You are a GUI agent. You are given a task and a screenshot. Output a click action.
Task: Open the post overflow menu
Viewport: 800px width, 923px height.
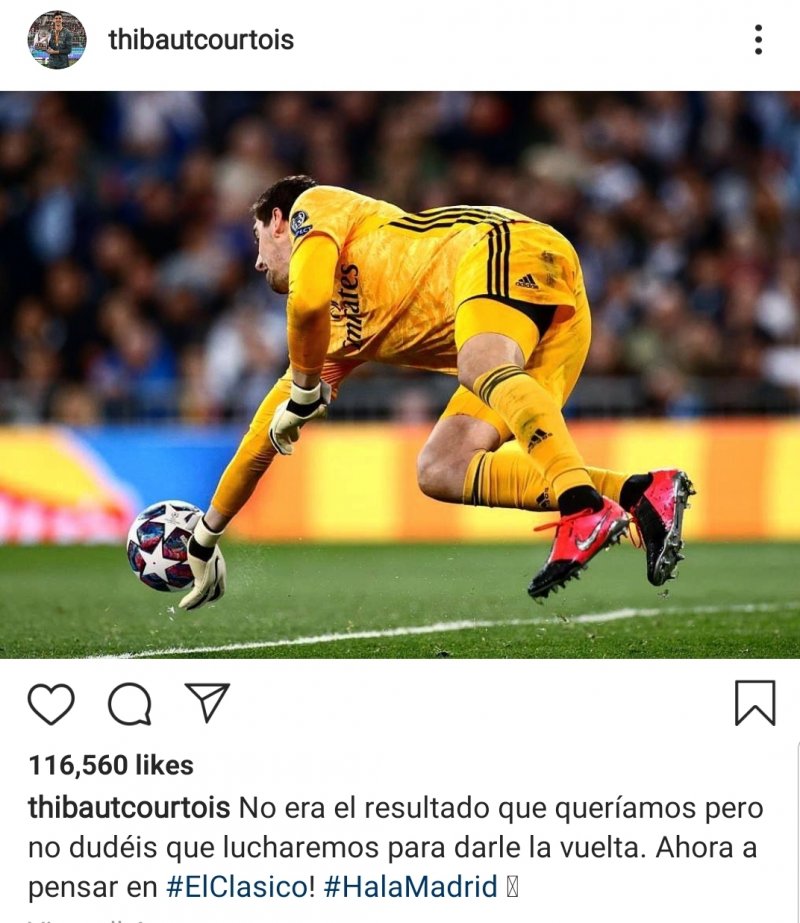pos(758,40)
